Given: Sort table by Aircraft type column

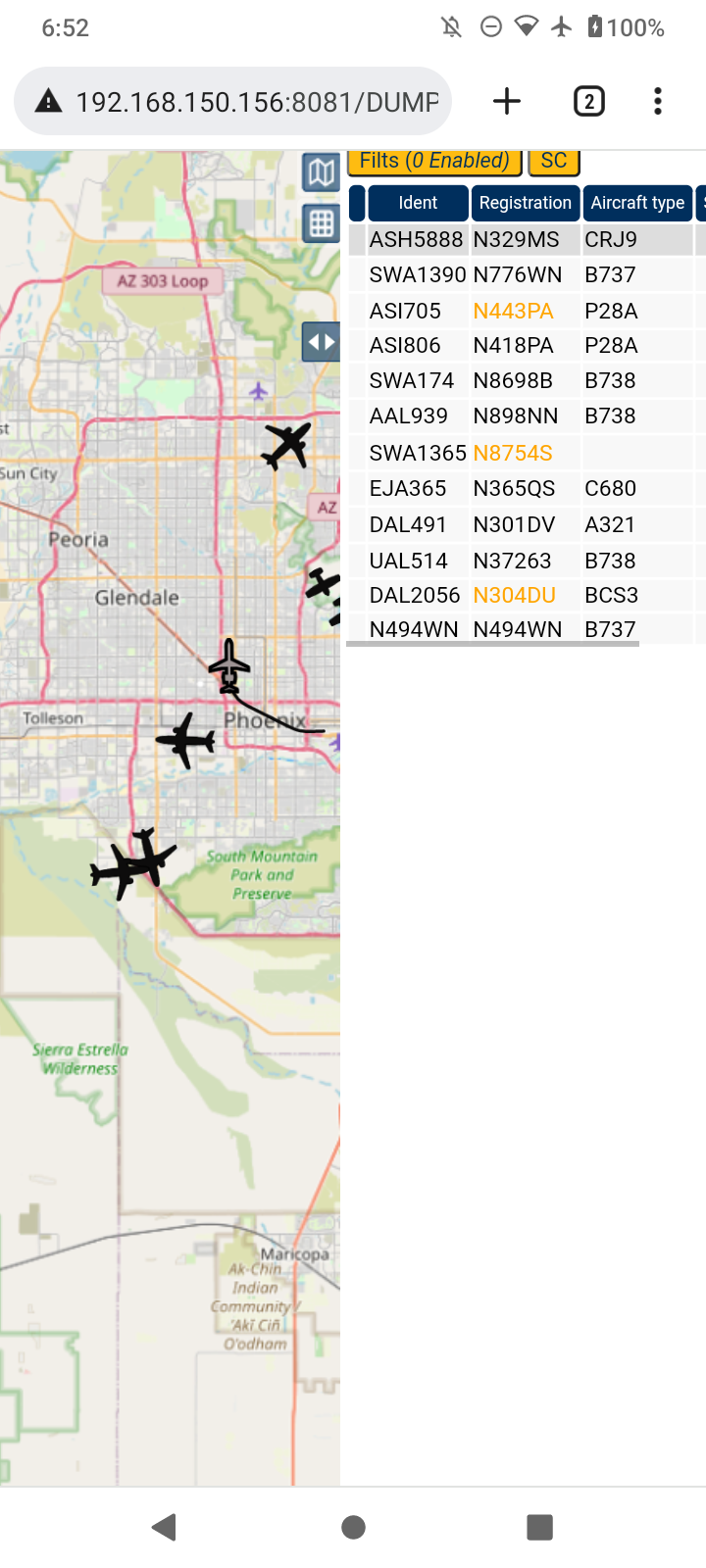Looking at the screenshot, I should click(x=637, y=203).
